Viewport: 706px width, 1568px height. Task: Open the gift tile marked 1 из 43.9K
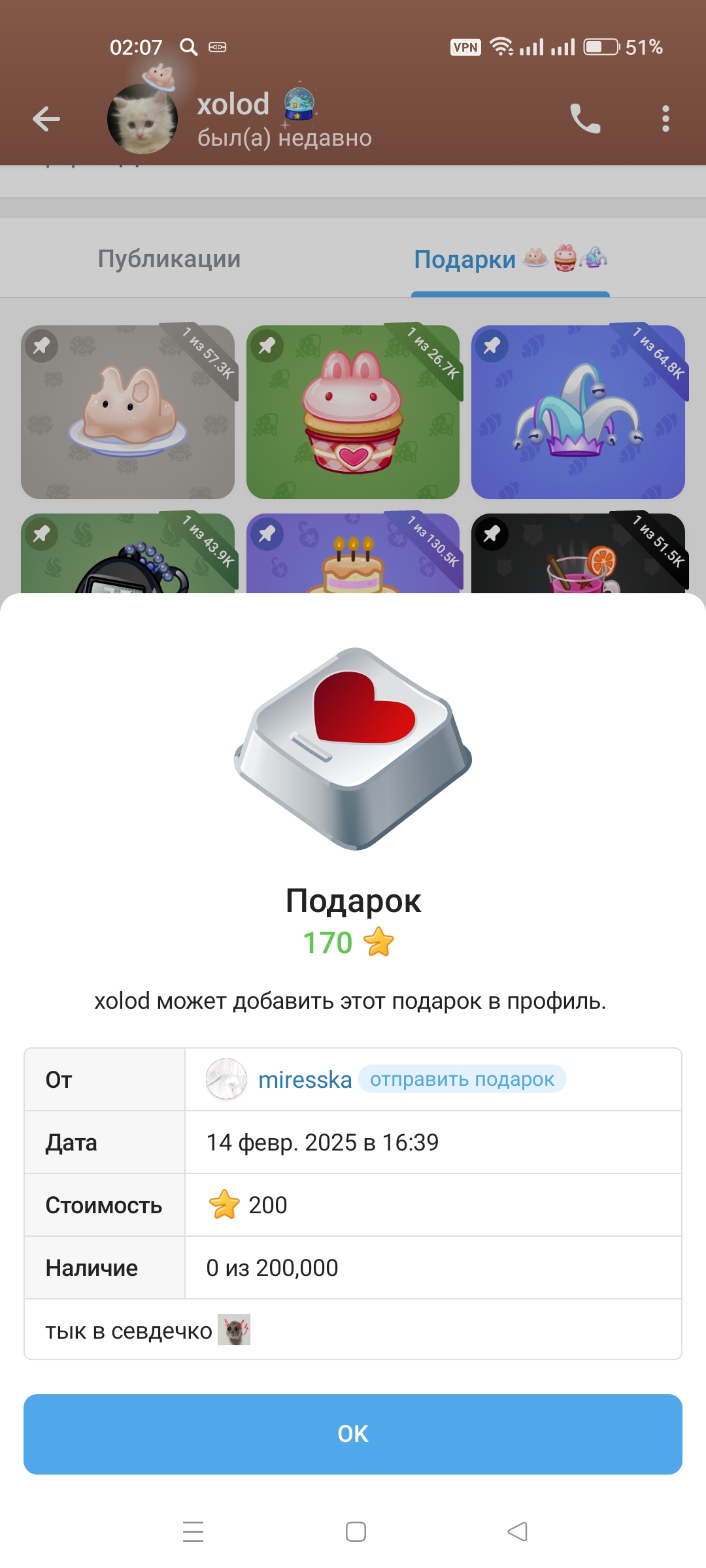128,554
